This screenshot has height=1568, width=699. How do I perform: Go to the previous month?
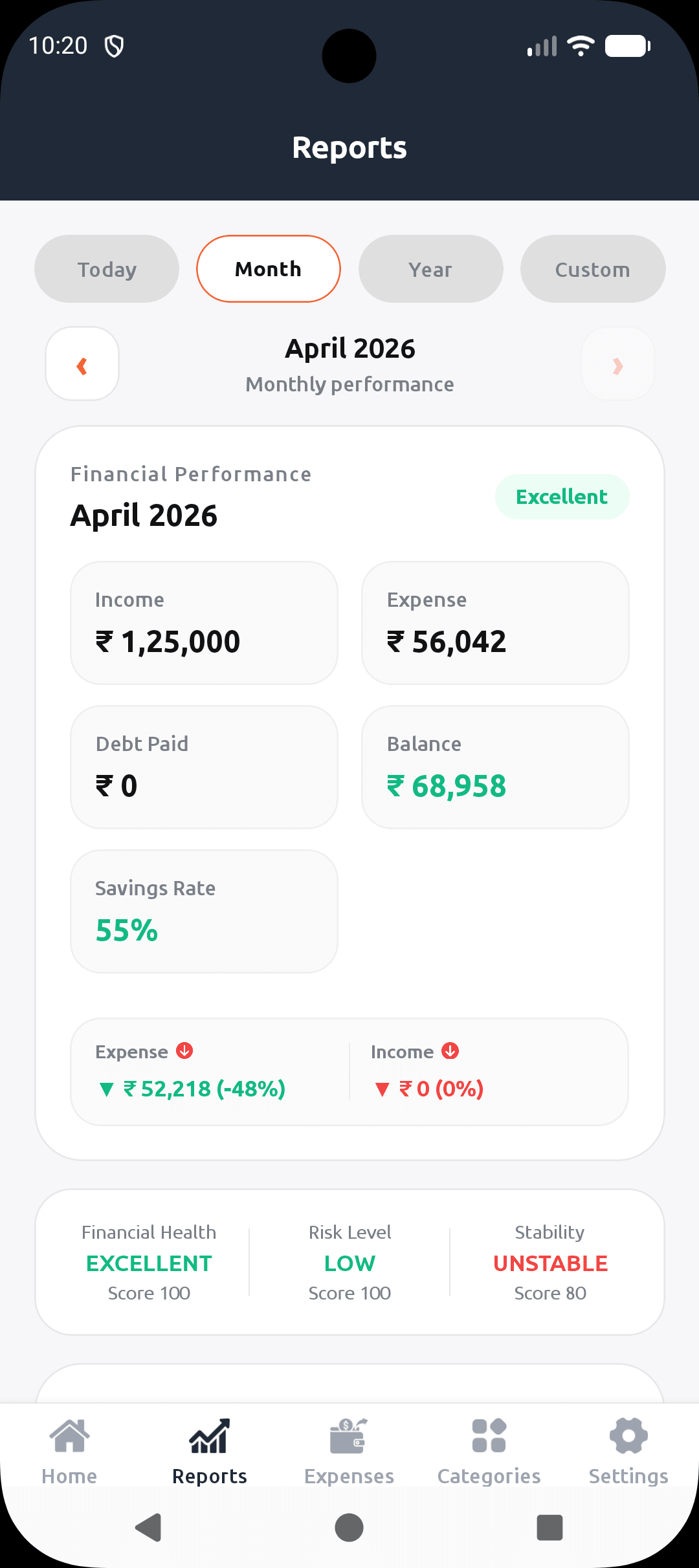point(82,364)
